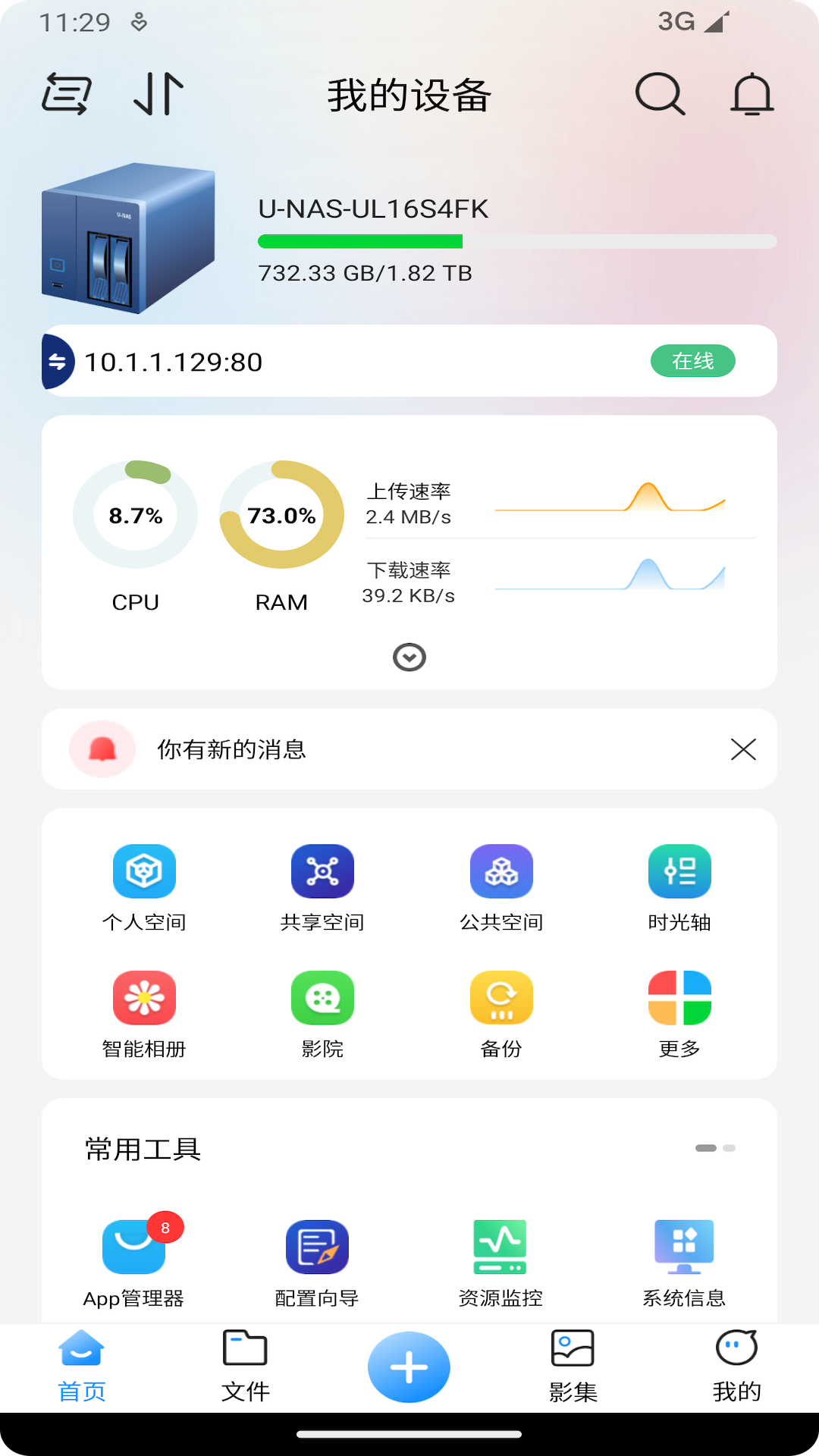Expand the system performance details chevron

(x=409, y=657)
